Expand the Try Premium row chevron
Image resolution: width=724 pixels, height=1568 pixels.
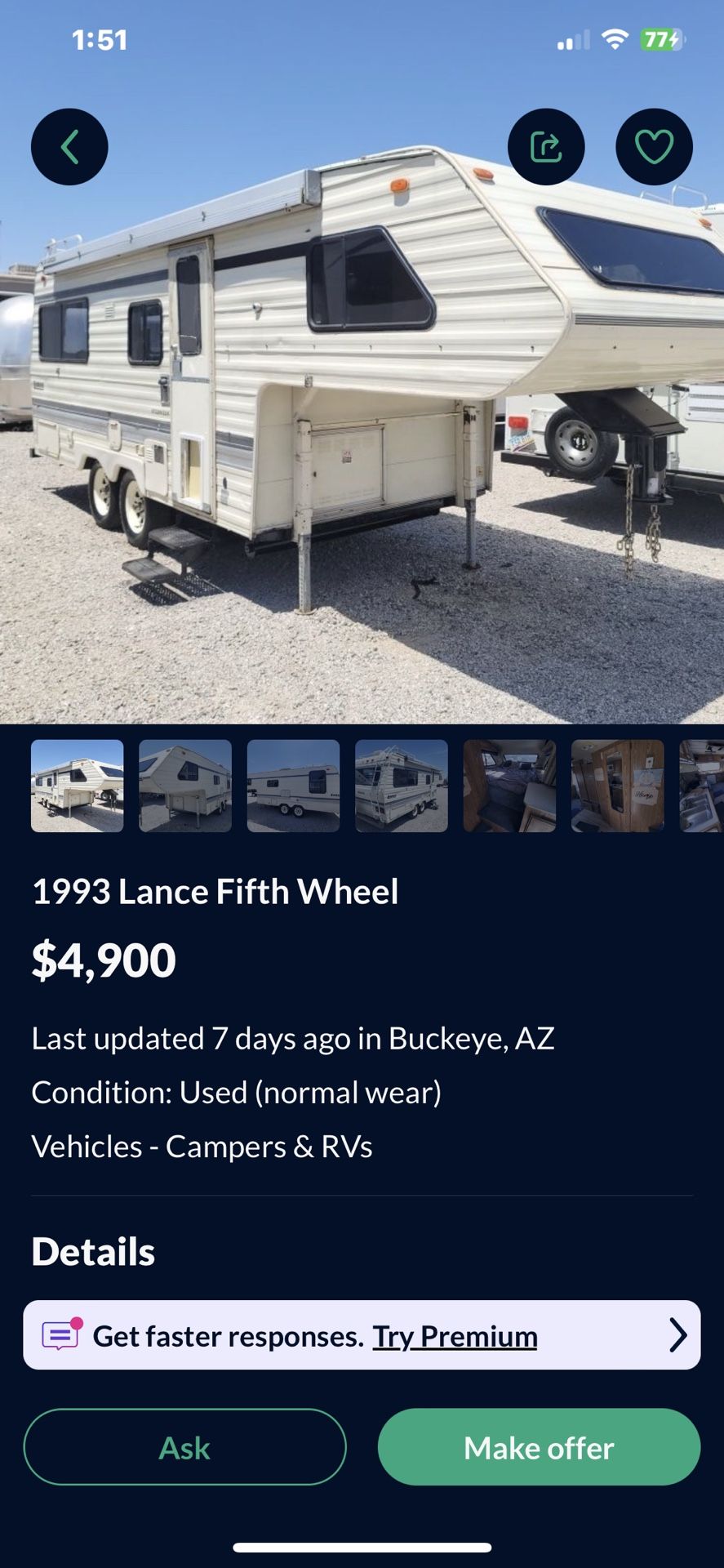click(680, 1334)
